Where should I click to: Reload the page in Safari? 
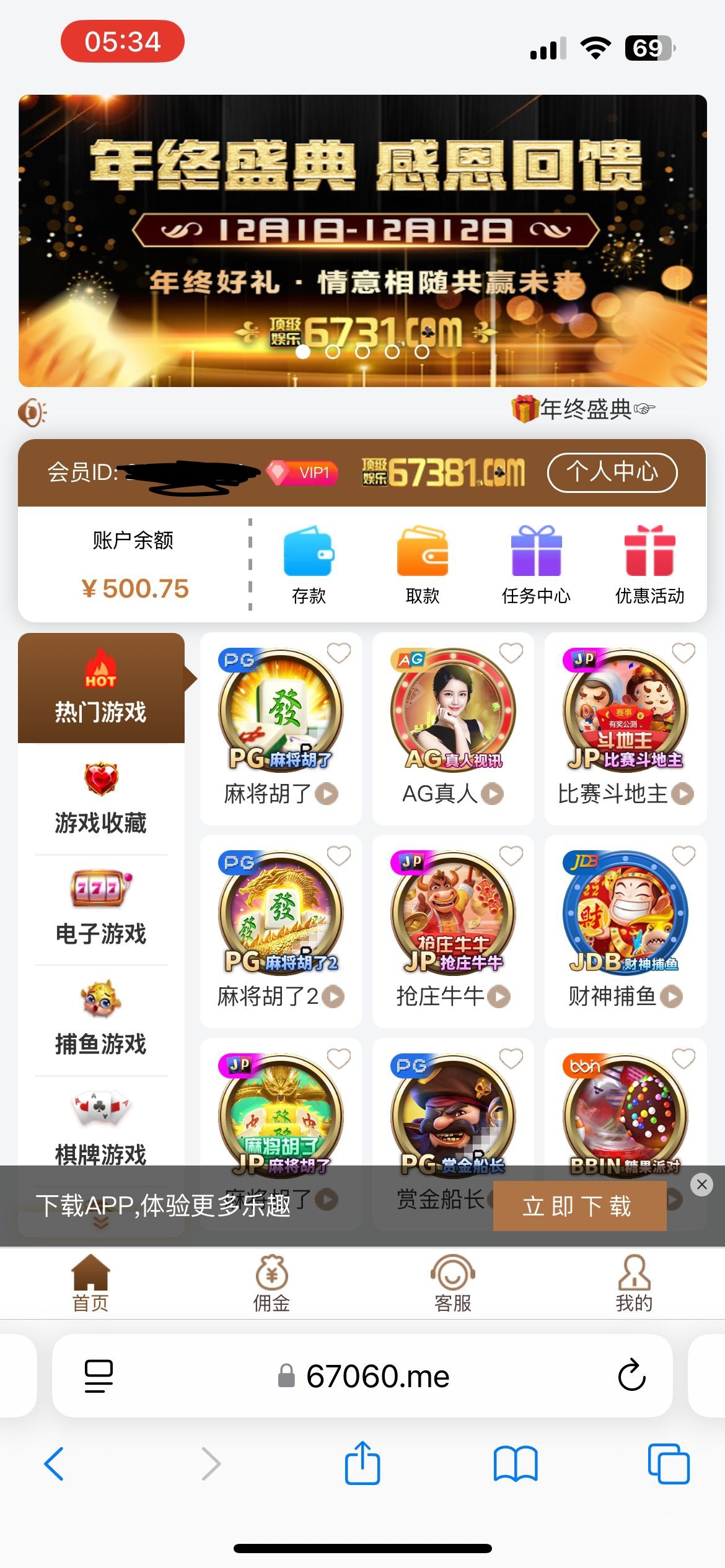click(631, 1375)
